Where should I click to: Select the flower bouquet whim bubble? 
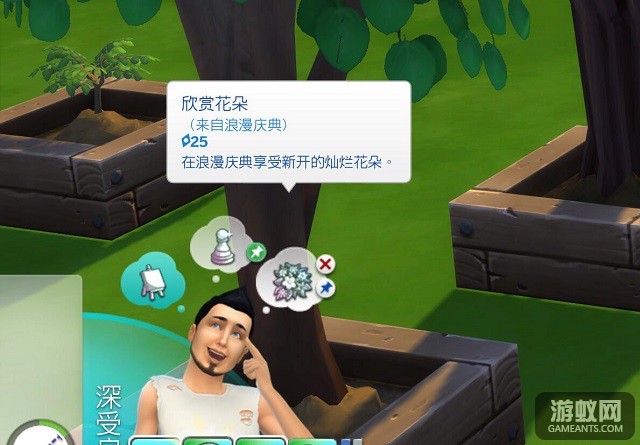click(291, 278)
